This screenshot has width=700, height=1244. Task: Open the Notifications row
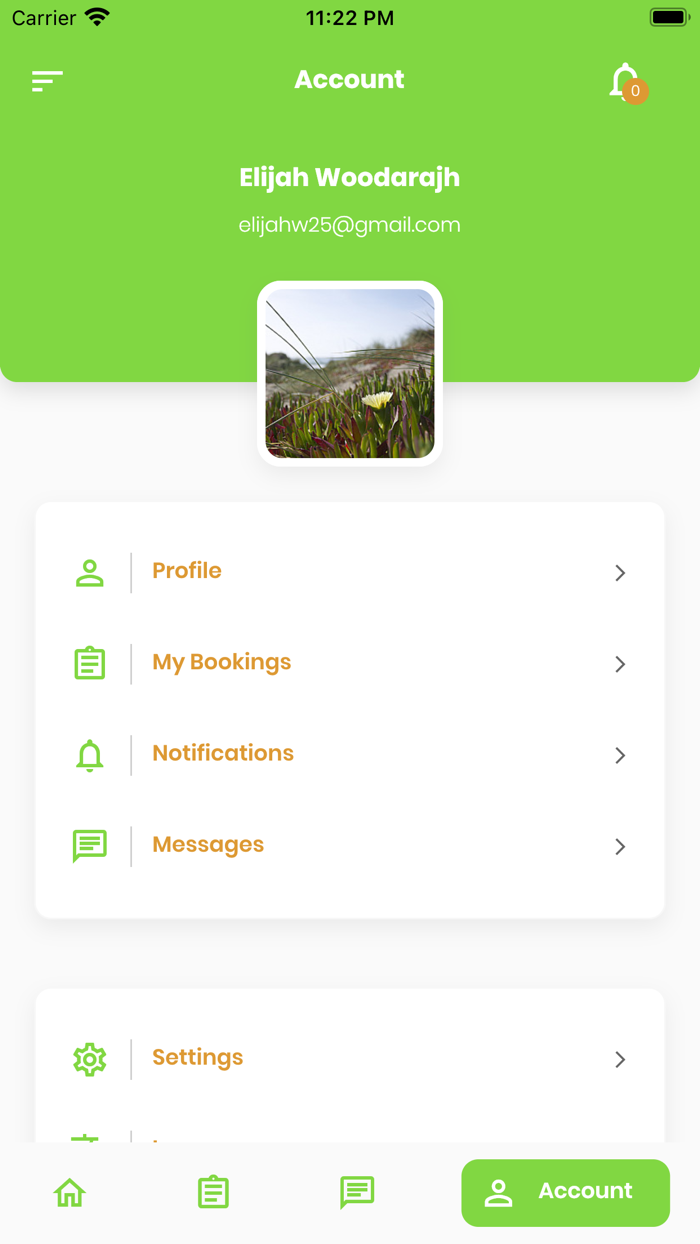[350, 754]
